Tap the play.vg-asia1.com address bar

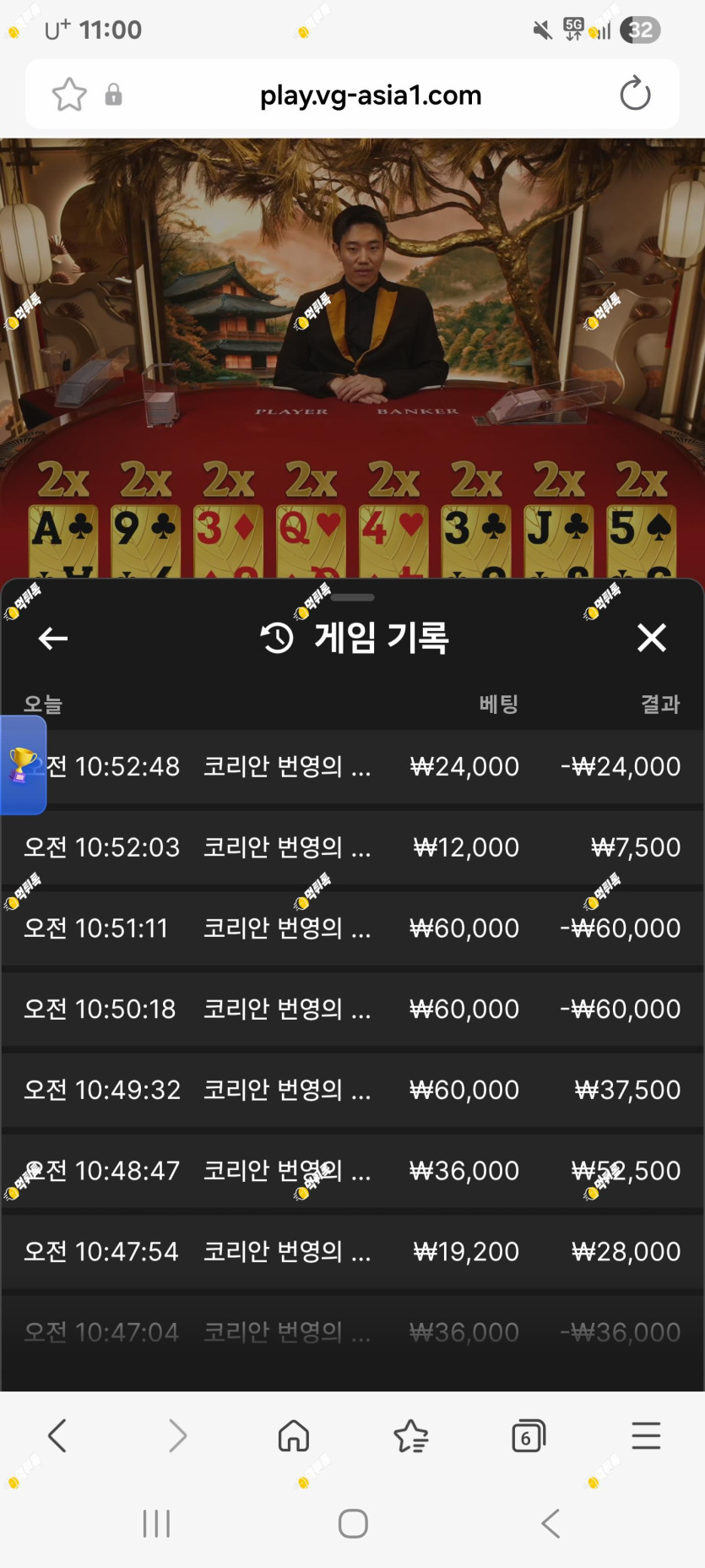click(x=371, y=95)
